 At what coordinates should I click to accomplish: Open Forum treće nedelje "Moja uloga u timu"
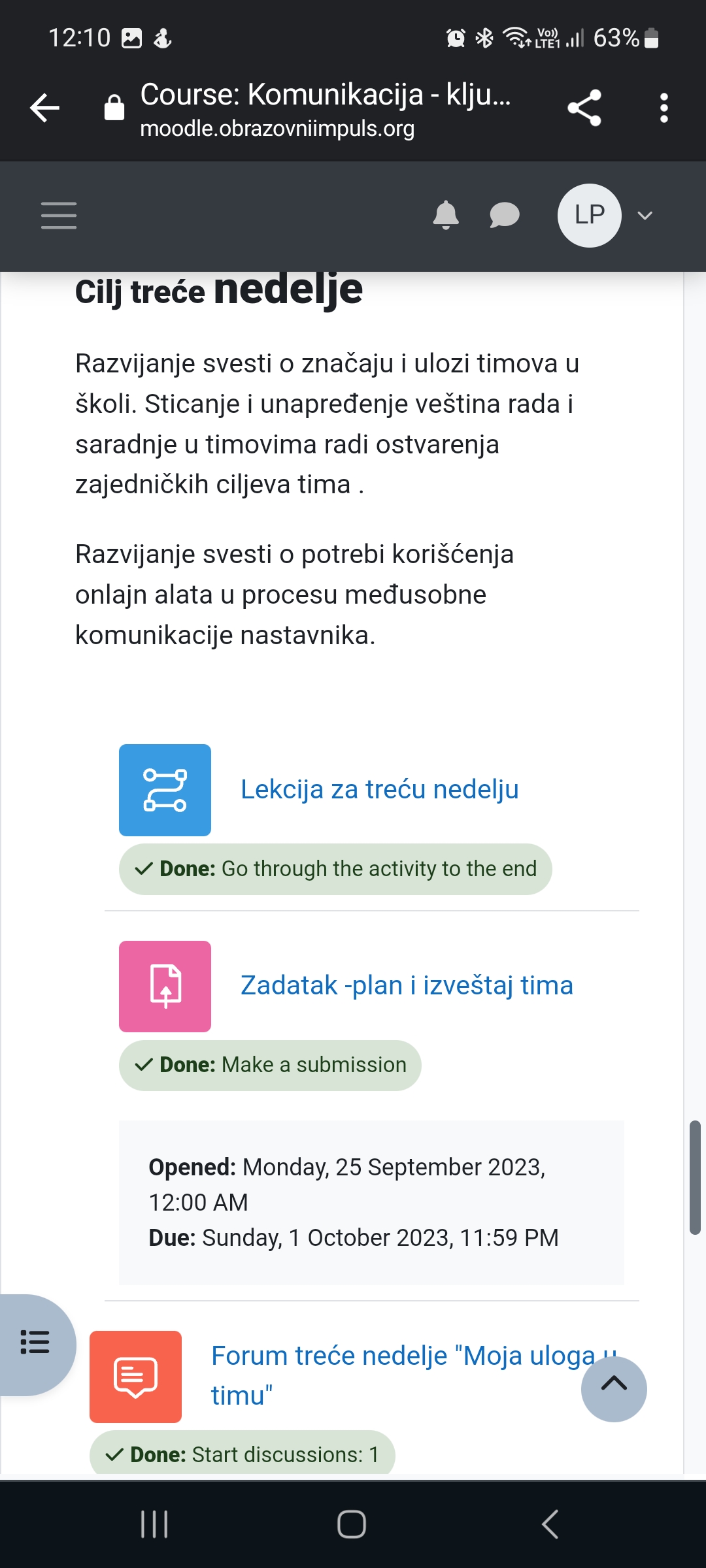click(414, 1375)
